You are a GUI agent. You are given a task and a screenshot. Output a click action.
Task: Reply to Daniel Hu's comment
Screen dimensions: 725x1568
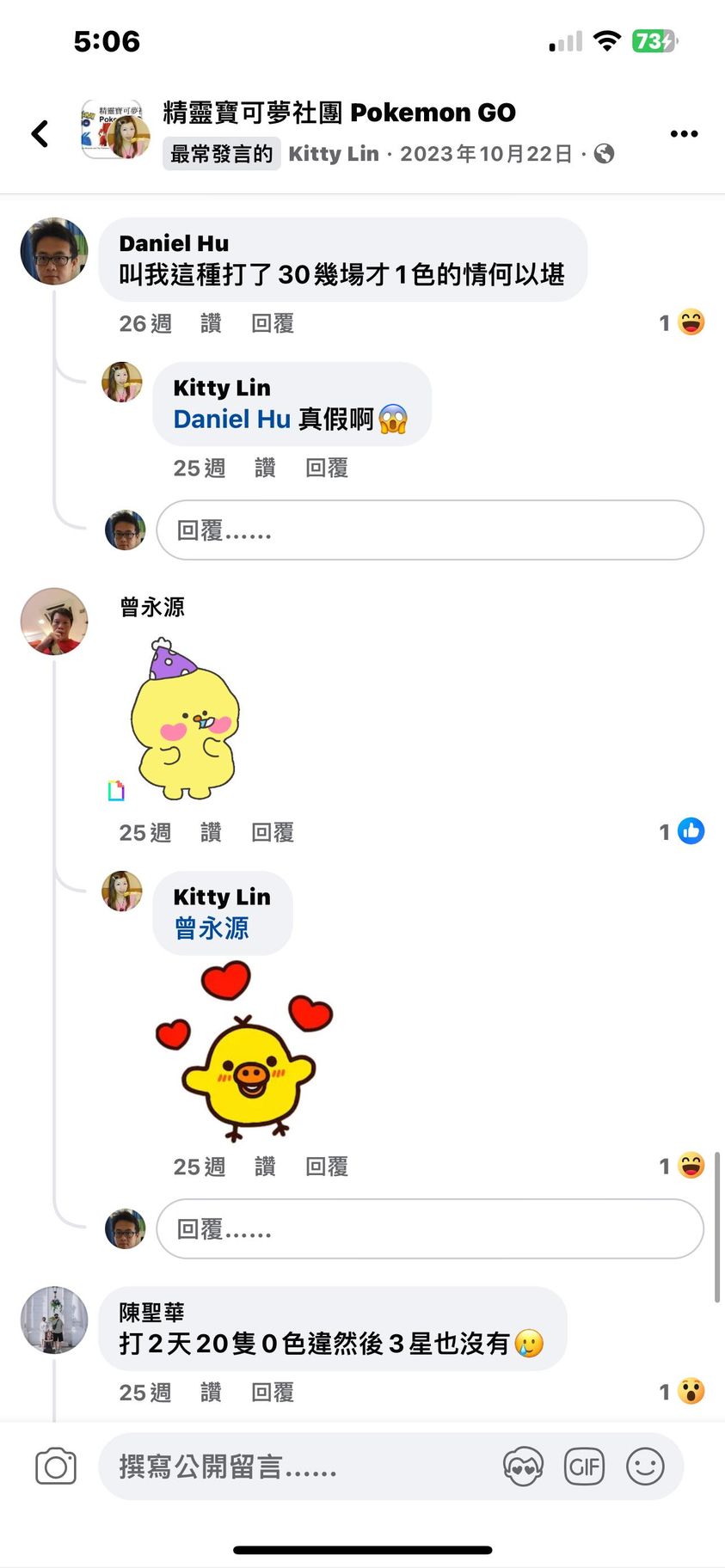click(273, 324)
